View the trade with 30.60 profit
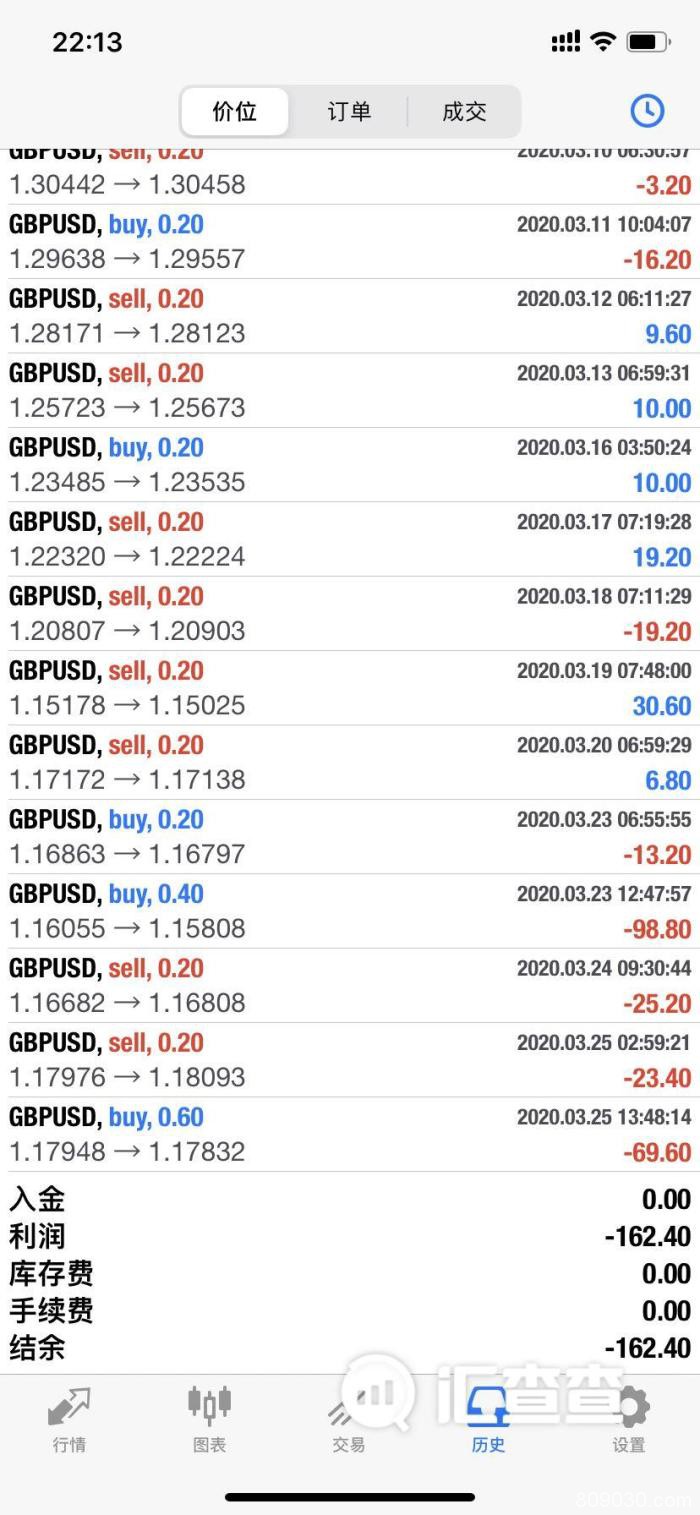The width and height of the screenshot is (700, 1515). coord(350,688)
